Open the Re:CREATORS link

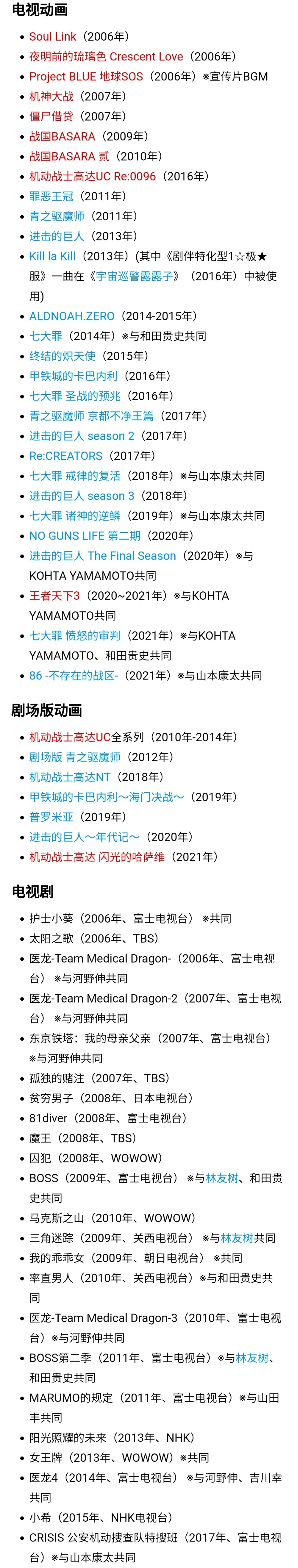pyautogui.click(x=66, y=456)
